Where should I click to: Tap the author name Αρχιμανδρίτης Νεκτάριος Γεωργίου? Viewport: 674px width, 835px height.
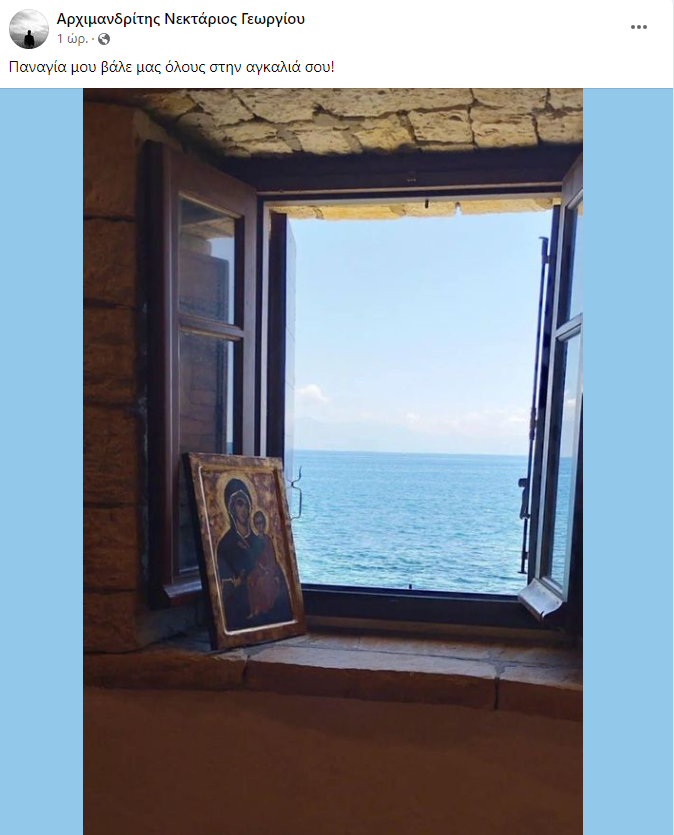tap(181, 19)
